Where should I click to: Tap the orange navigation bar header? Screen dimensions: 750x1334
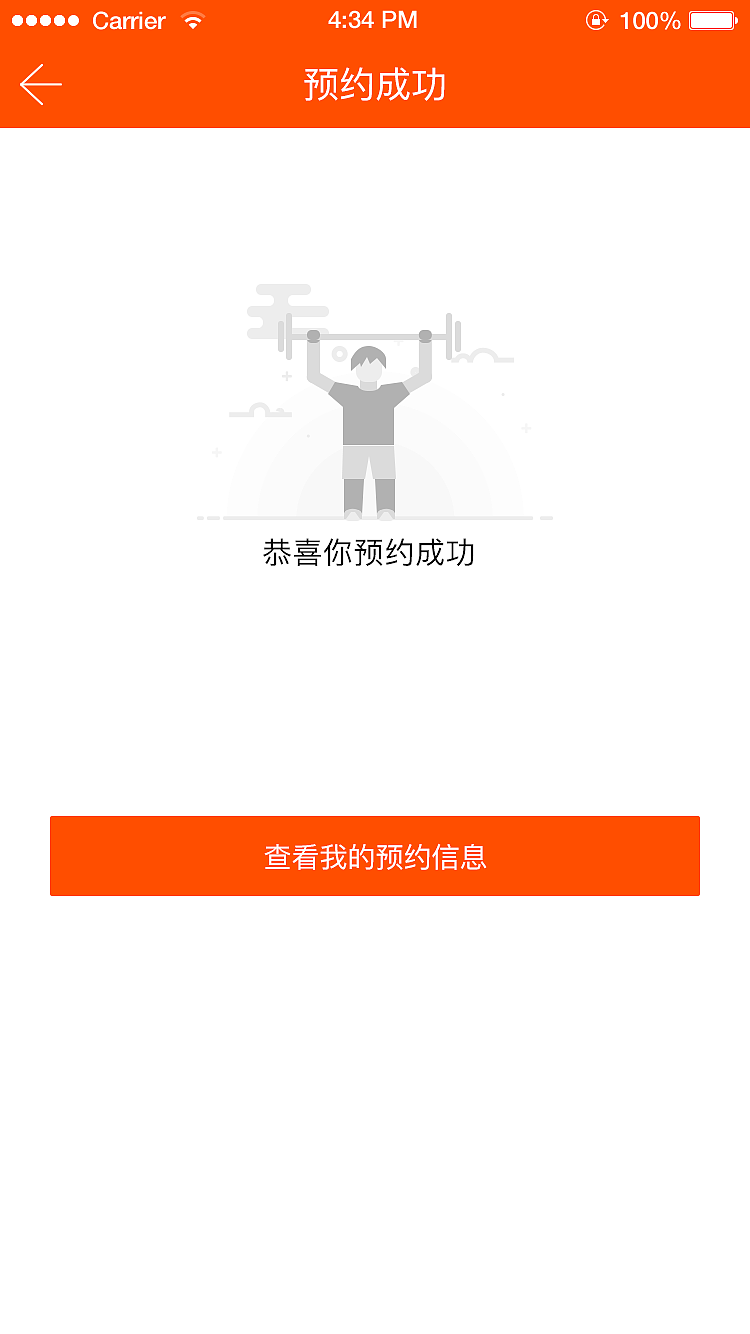(x=560, y=85)
